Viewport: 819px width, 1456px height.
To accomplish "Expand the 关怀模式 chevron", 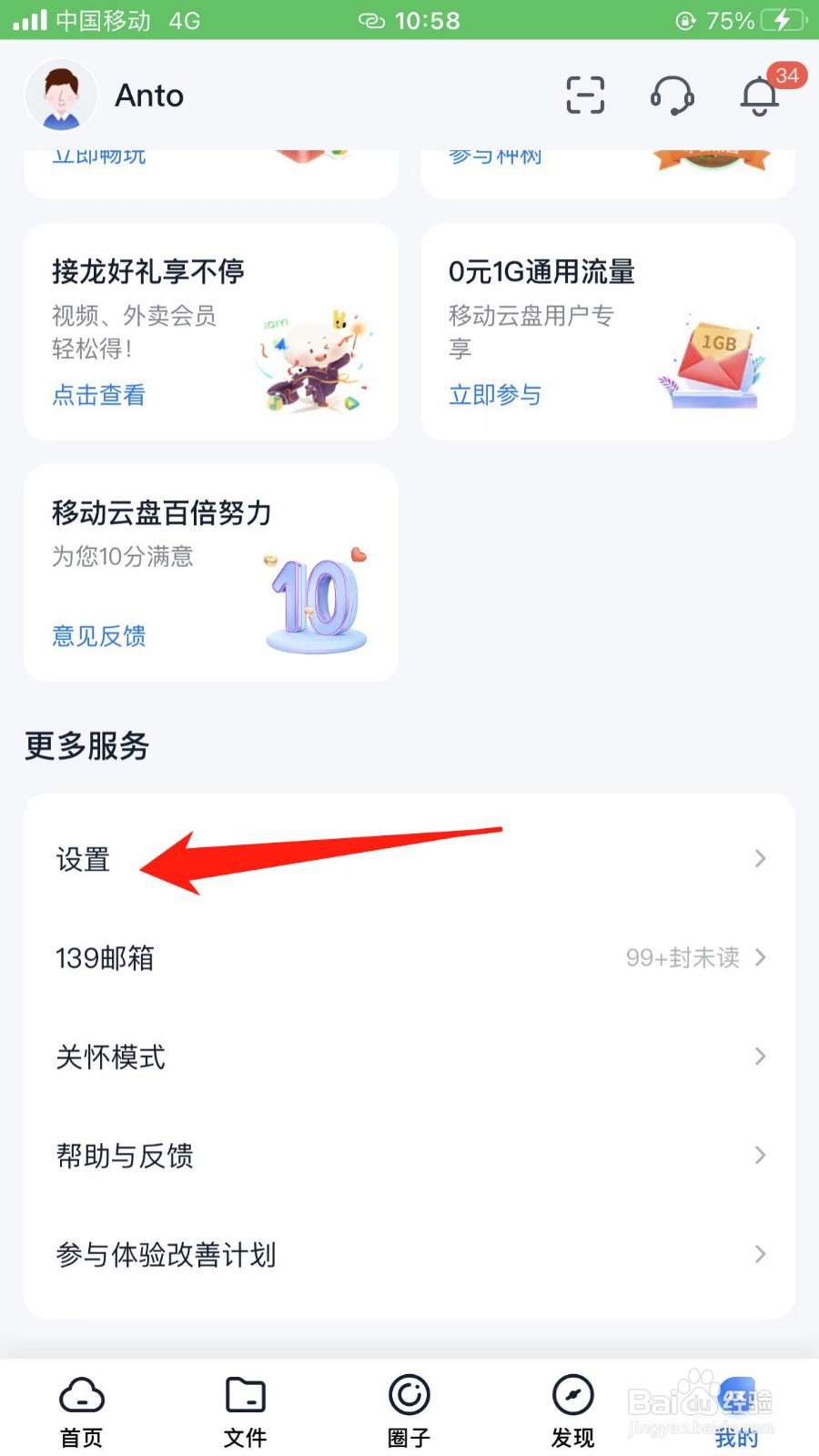I will pyautogui.click(x=760, y=1057).
